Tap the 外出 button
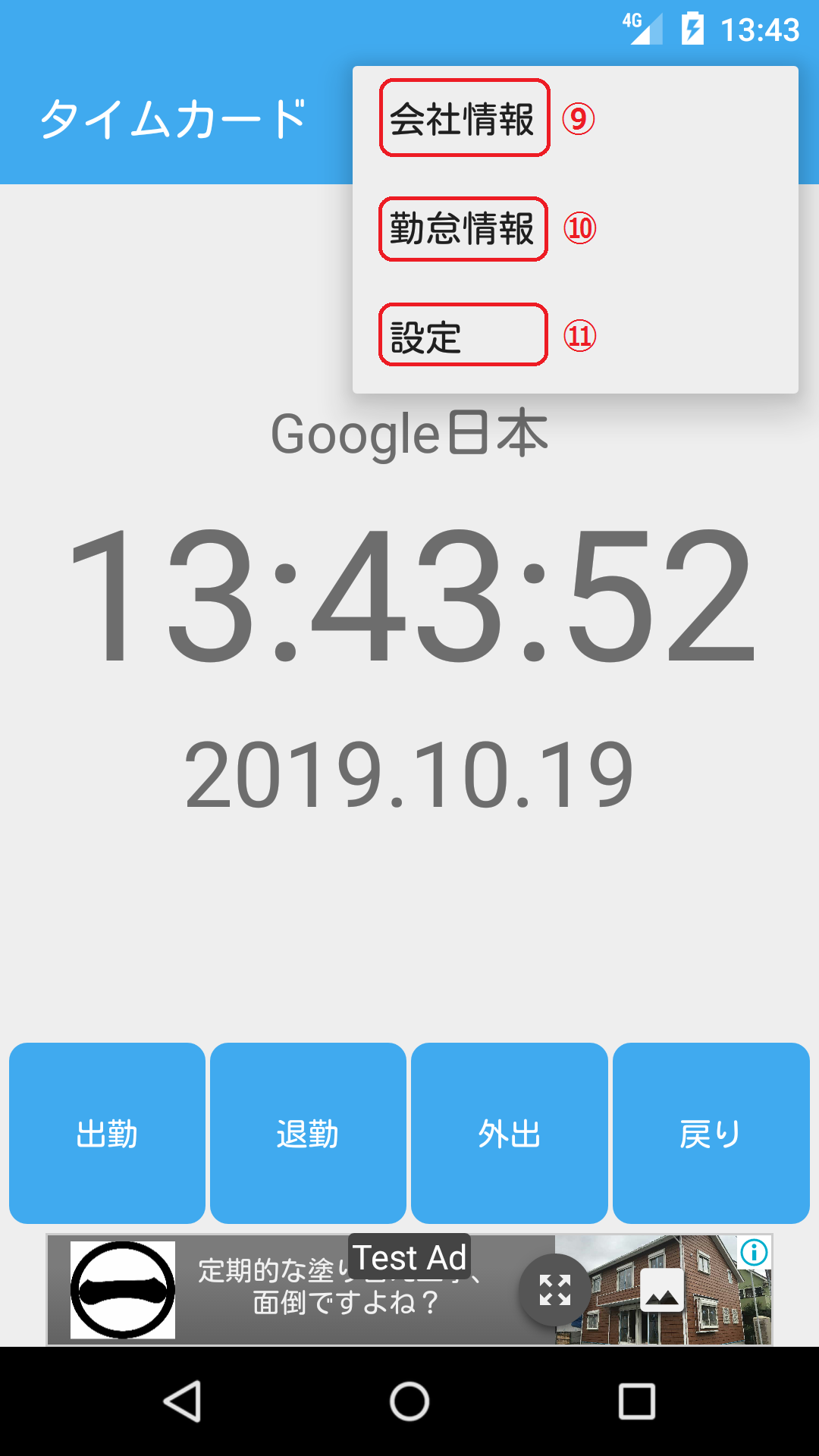Image resolution: width=819 pixels, height=1456 pixels. pyautogui.click(x=509, y=1133)
